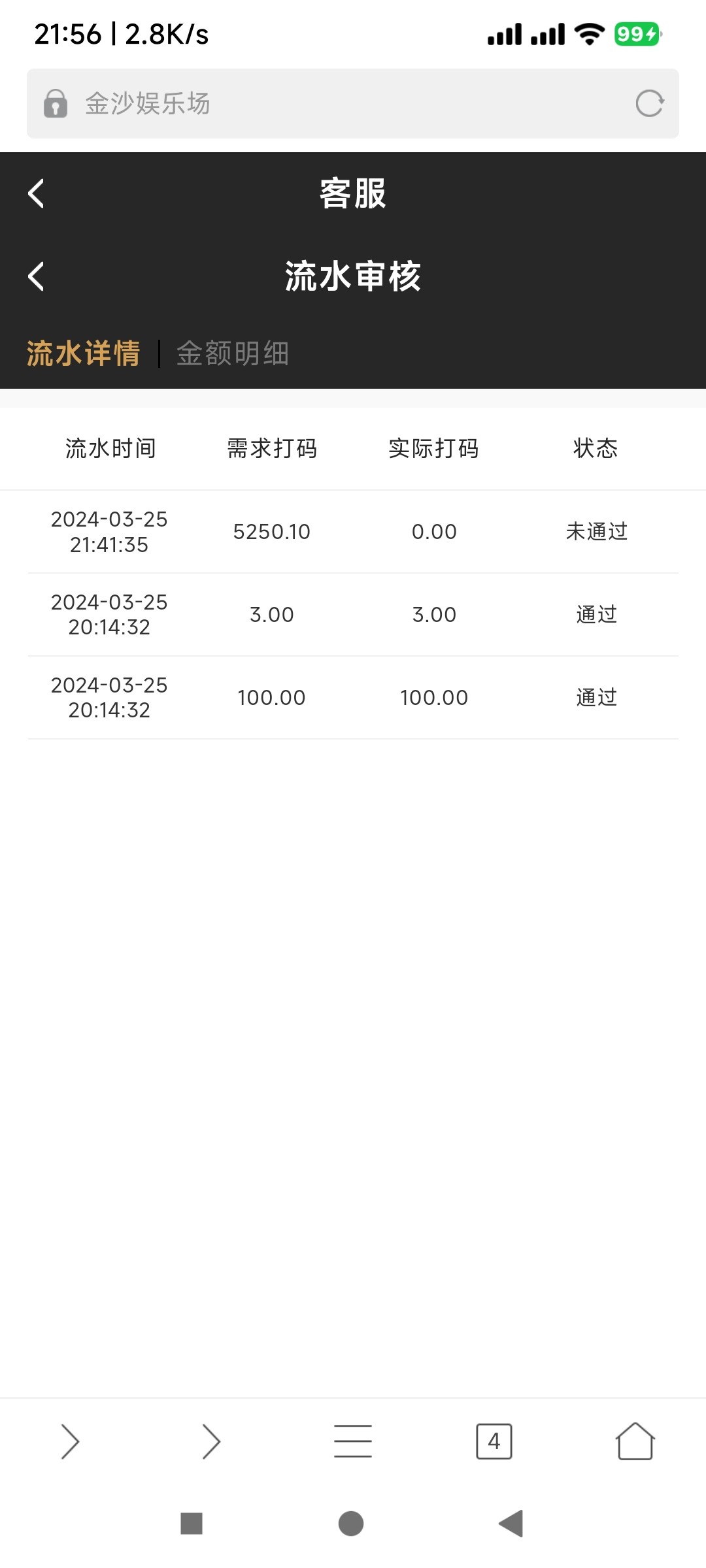Open the browser home page
706x1568 pixels.
coord(635,1441)
